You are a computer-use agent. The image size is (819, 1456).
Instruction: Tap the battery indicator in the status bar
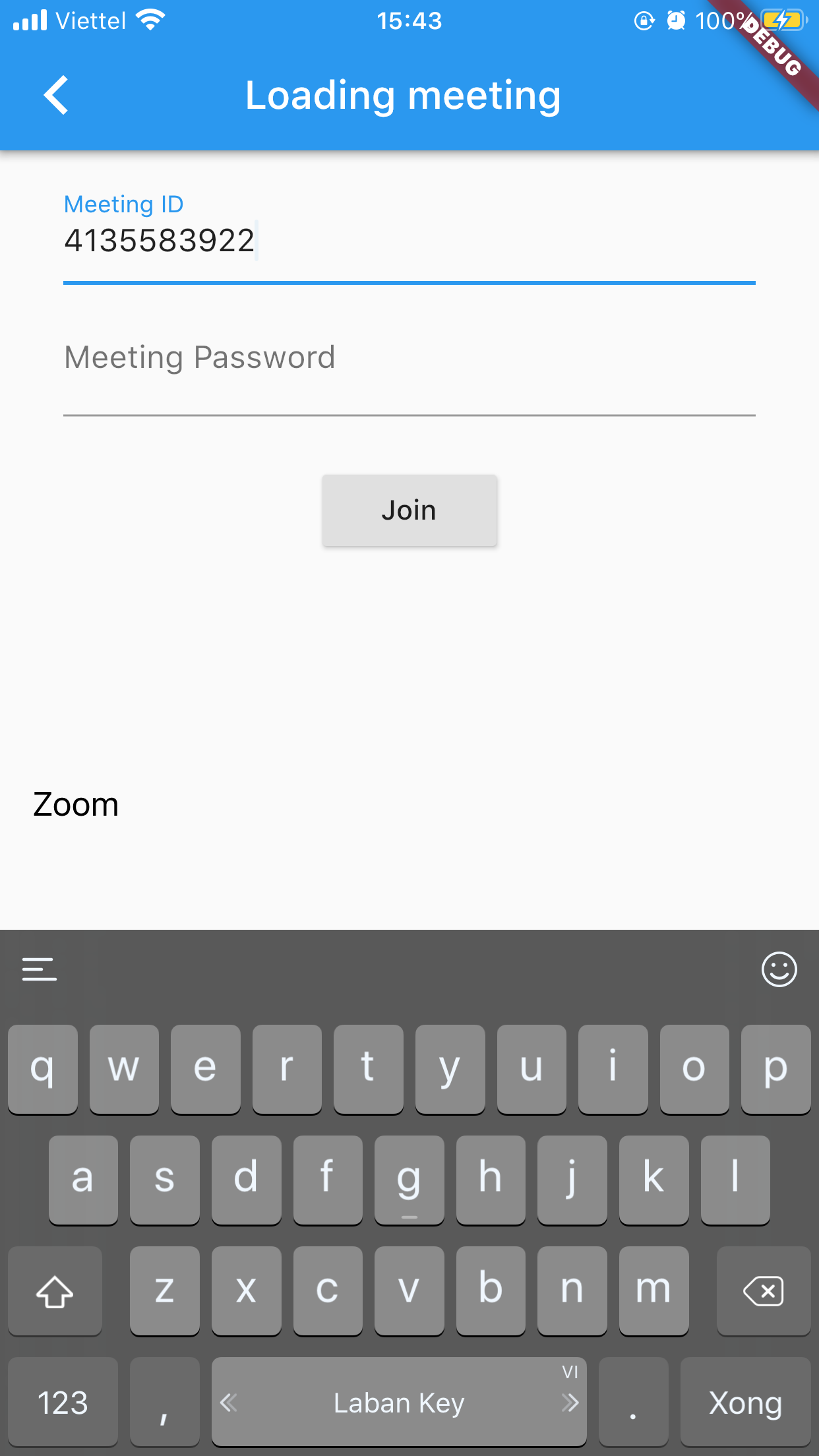click(x=785, y=19)
